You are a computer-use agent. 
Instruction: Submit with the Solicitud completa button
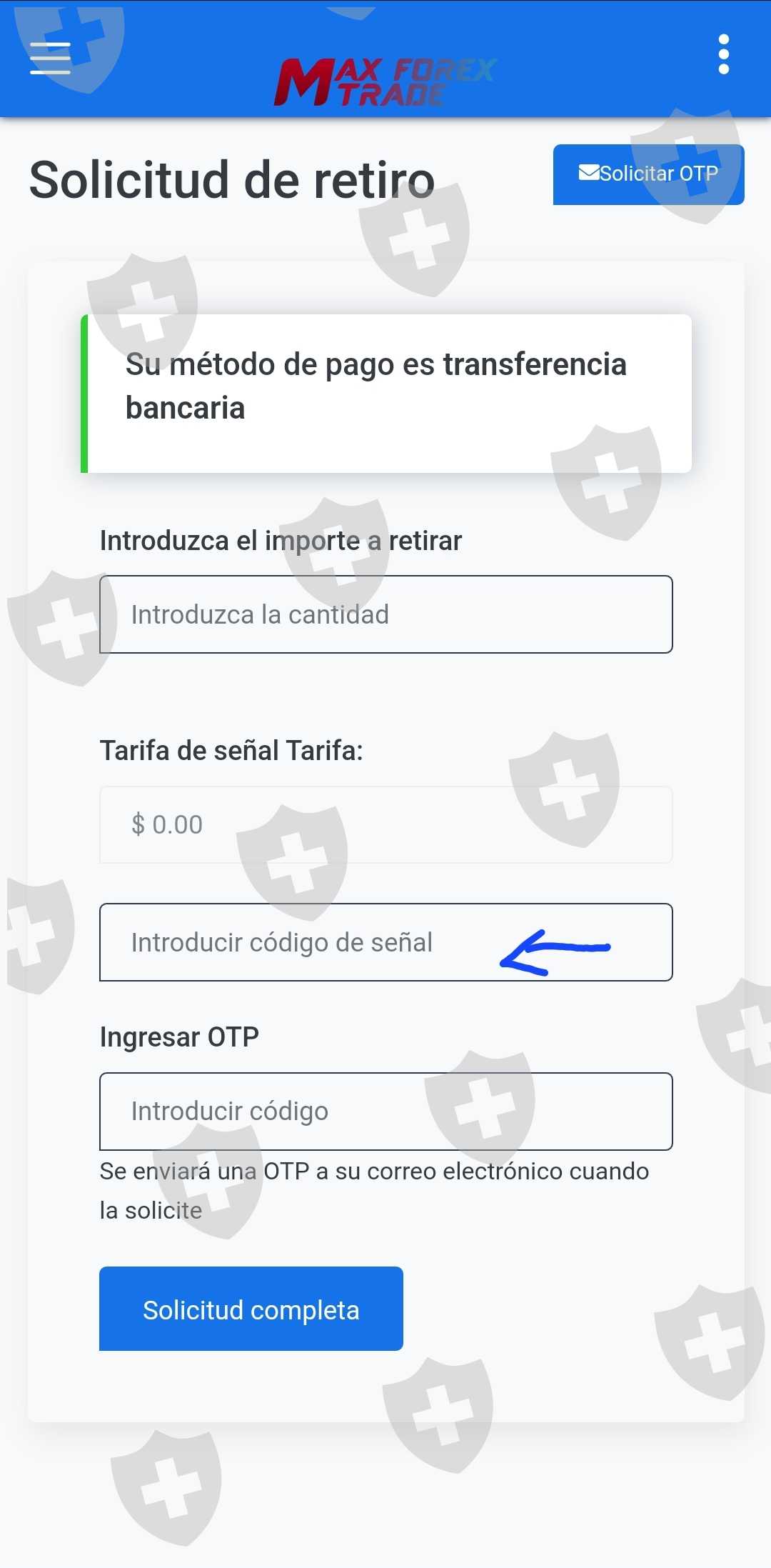coord(251,1309)
